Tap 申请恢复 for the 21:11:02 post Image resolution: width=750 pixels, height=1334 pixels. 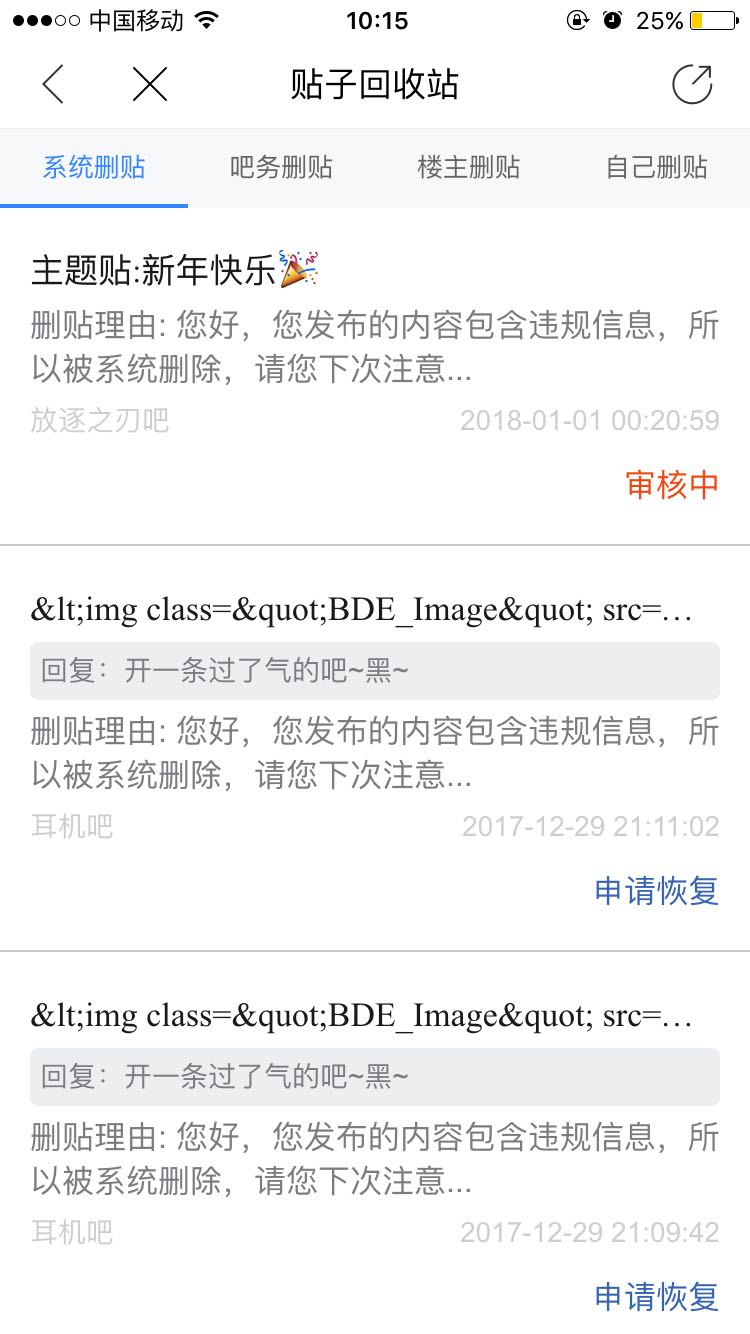coord(657,891)
